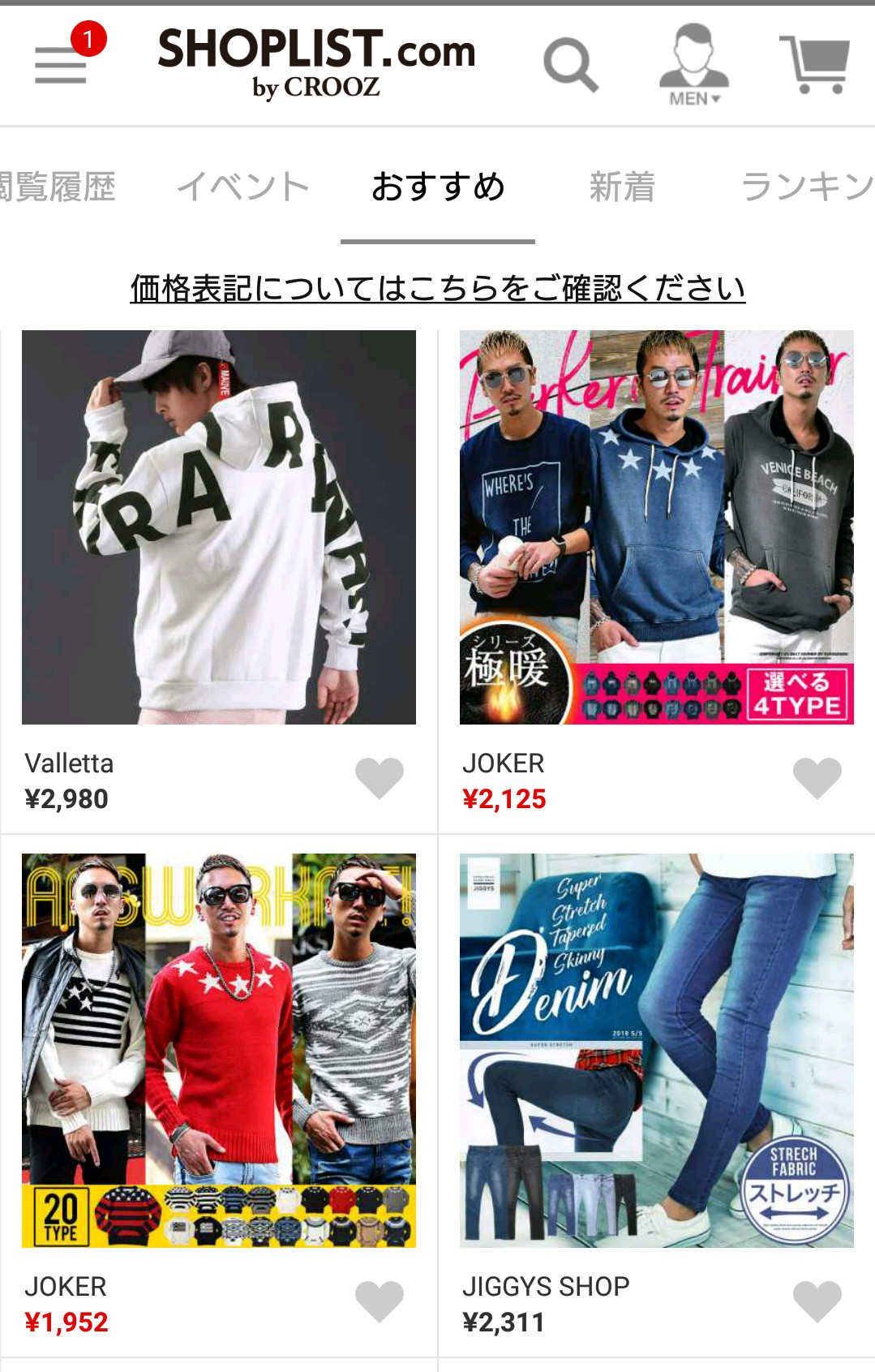Open the Valletta white hoodie product
This screenshot has height=1372, width=875.
(219, 527)
